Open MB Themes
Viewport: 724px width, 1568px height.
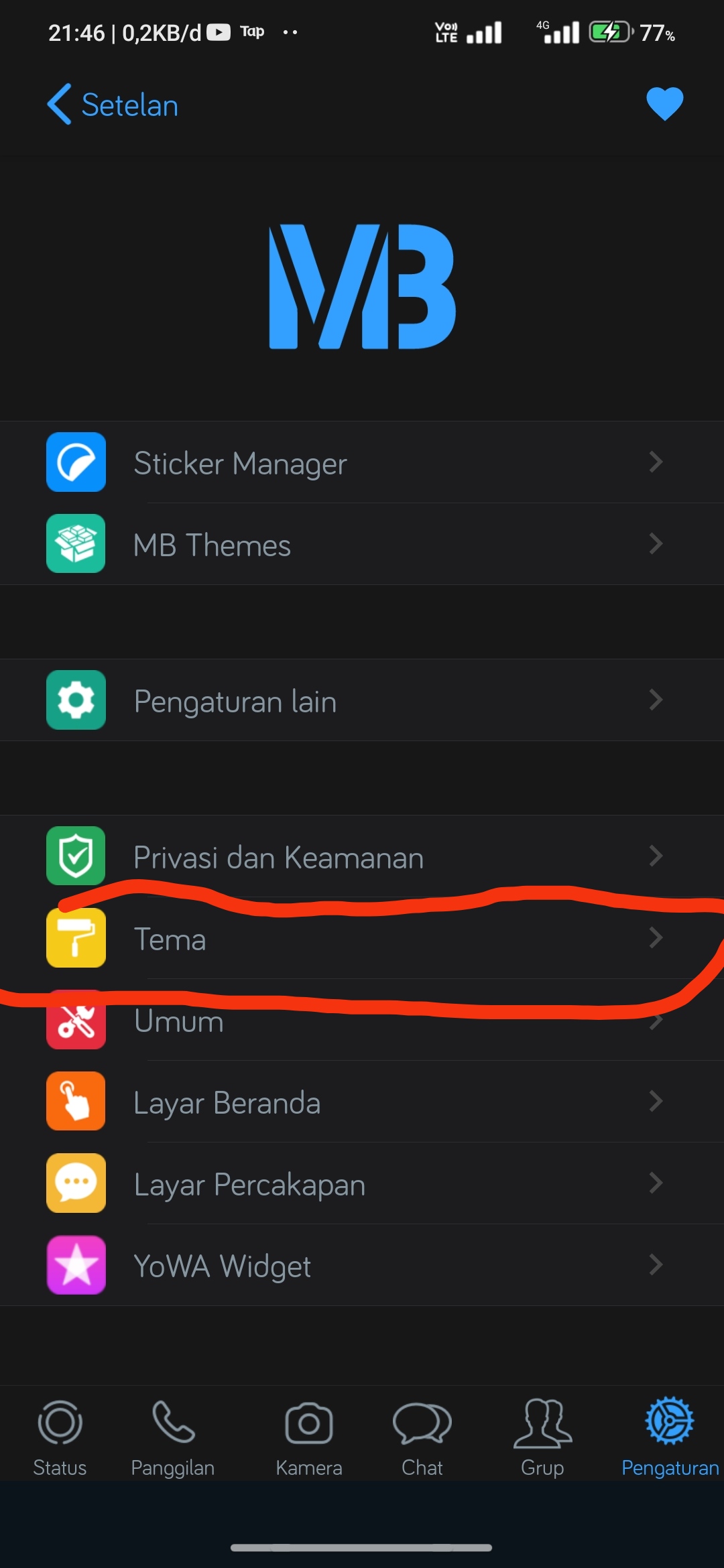pos(362,544)
